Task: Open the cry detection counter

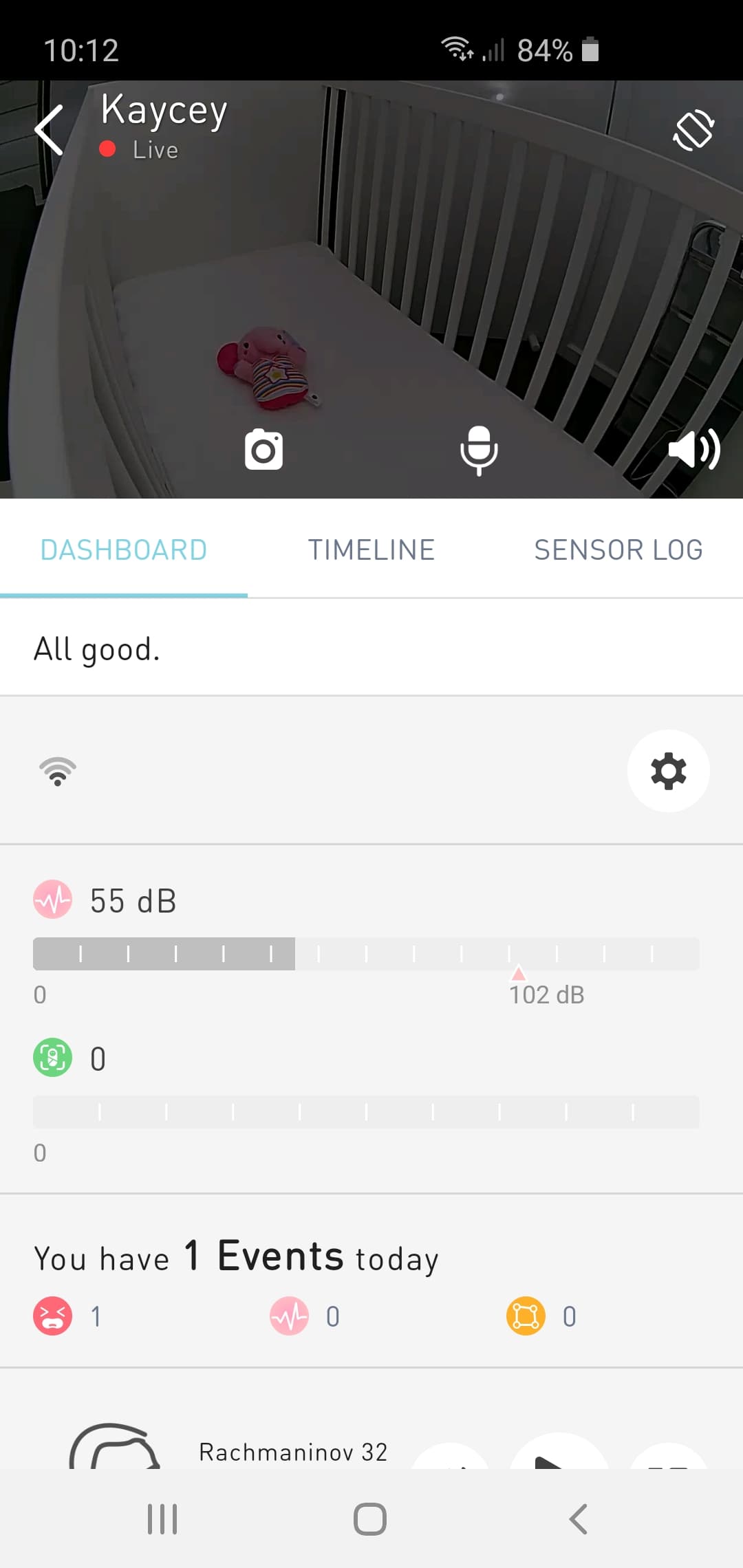Action: [x=52, y=1058]
